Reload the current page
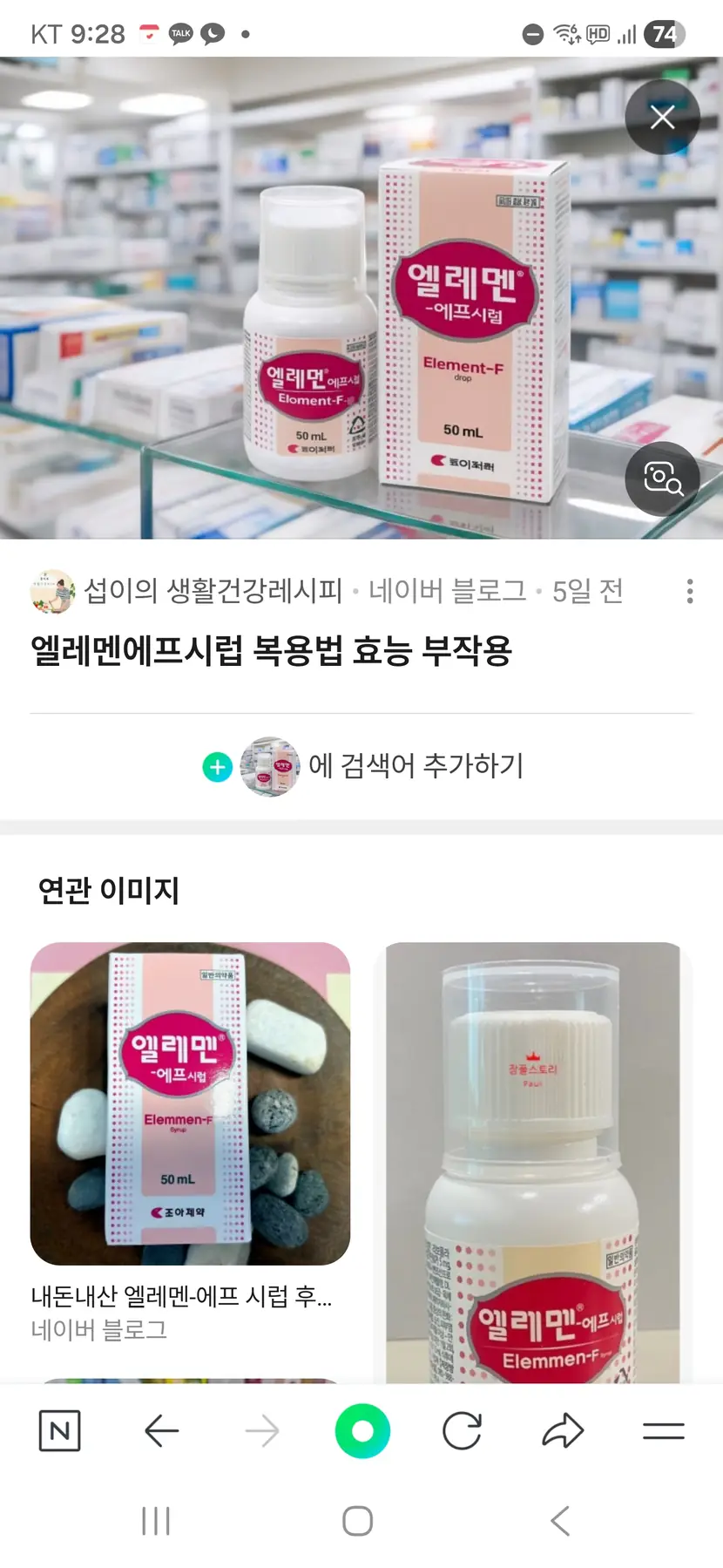This screenshot has width=723, height=1568. tap(462, 1430)
